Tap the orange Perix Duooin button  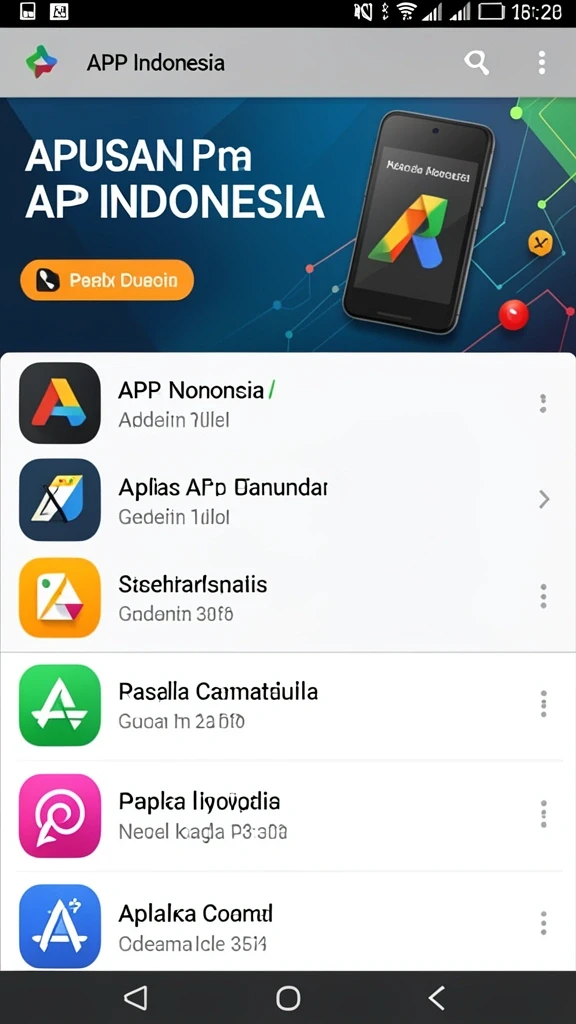(x=107, y=280)
